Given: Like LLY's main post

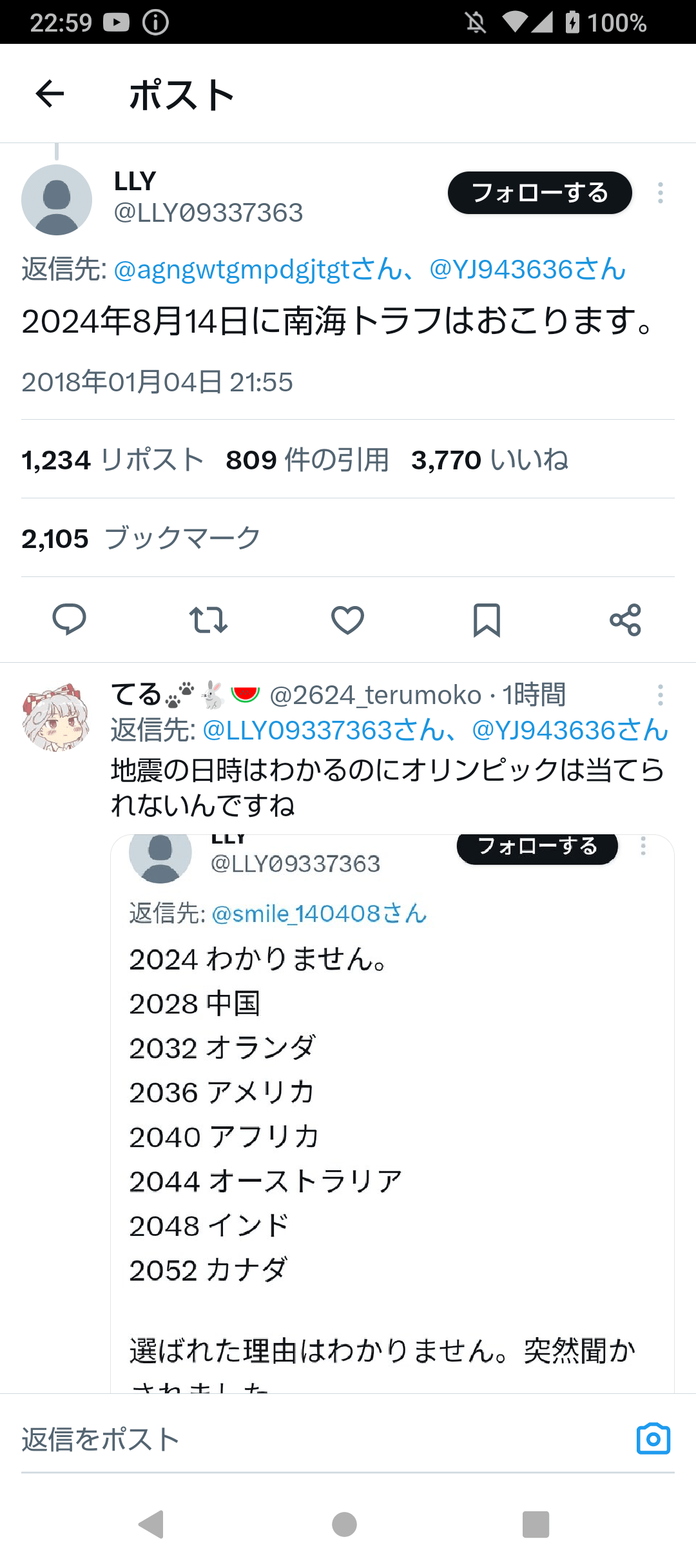Looking at the screenshot, I should (347, 620).
